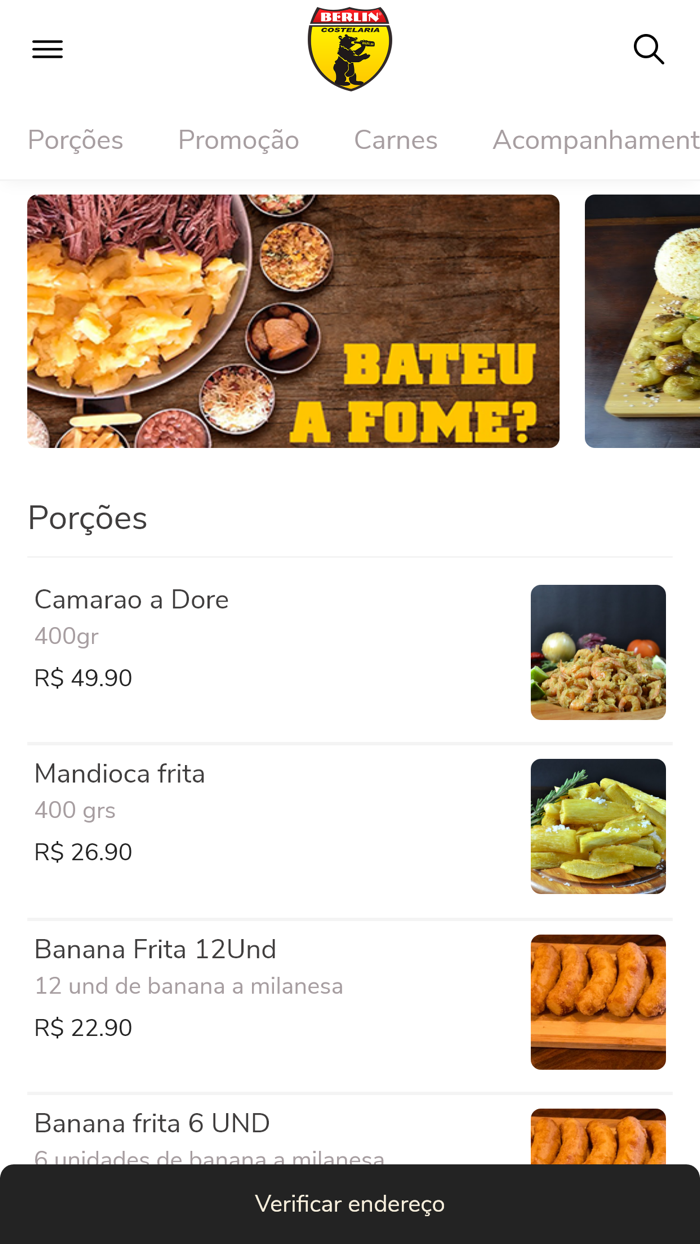Tap the Verificar endereço button
The image size is (700, 1244).
point(349,1204)
